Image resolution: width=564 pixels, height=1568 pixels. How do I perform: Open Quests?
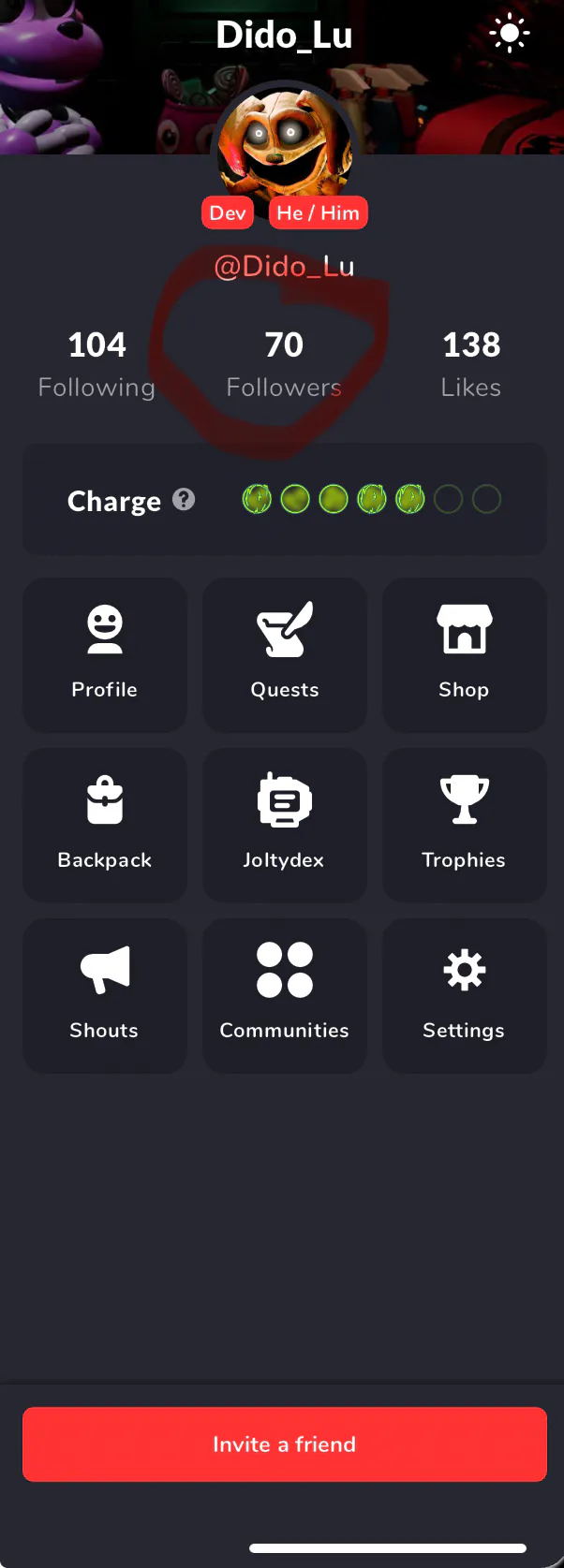(x=285, y=654)
